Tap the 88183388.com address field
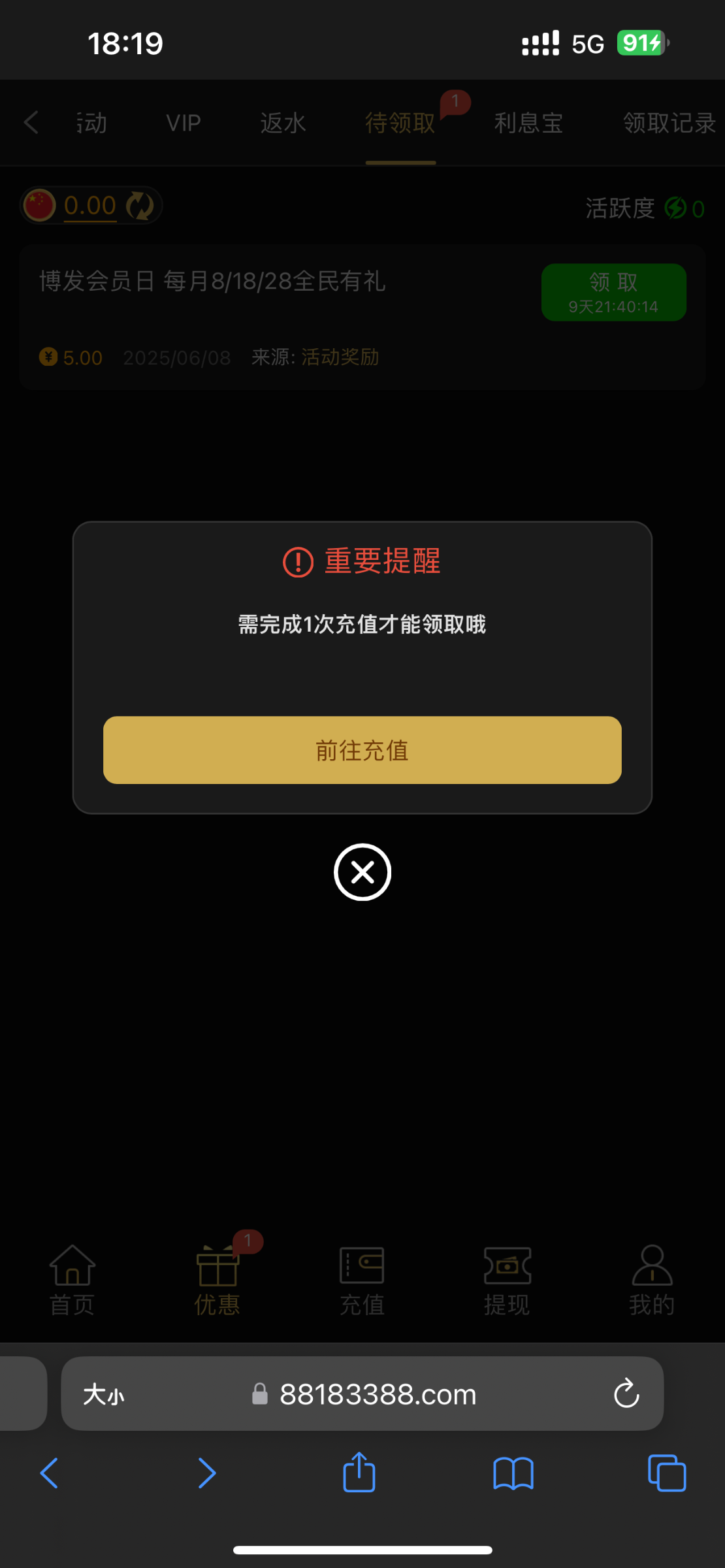The height and width of the screenshot is (1568, 725). [x=362, y=1394]
